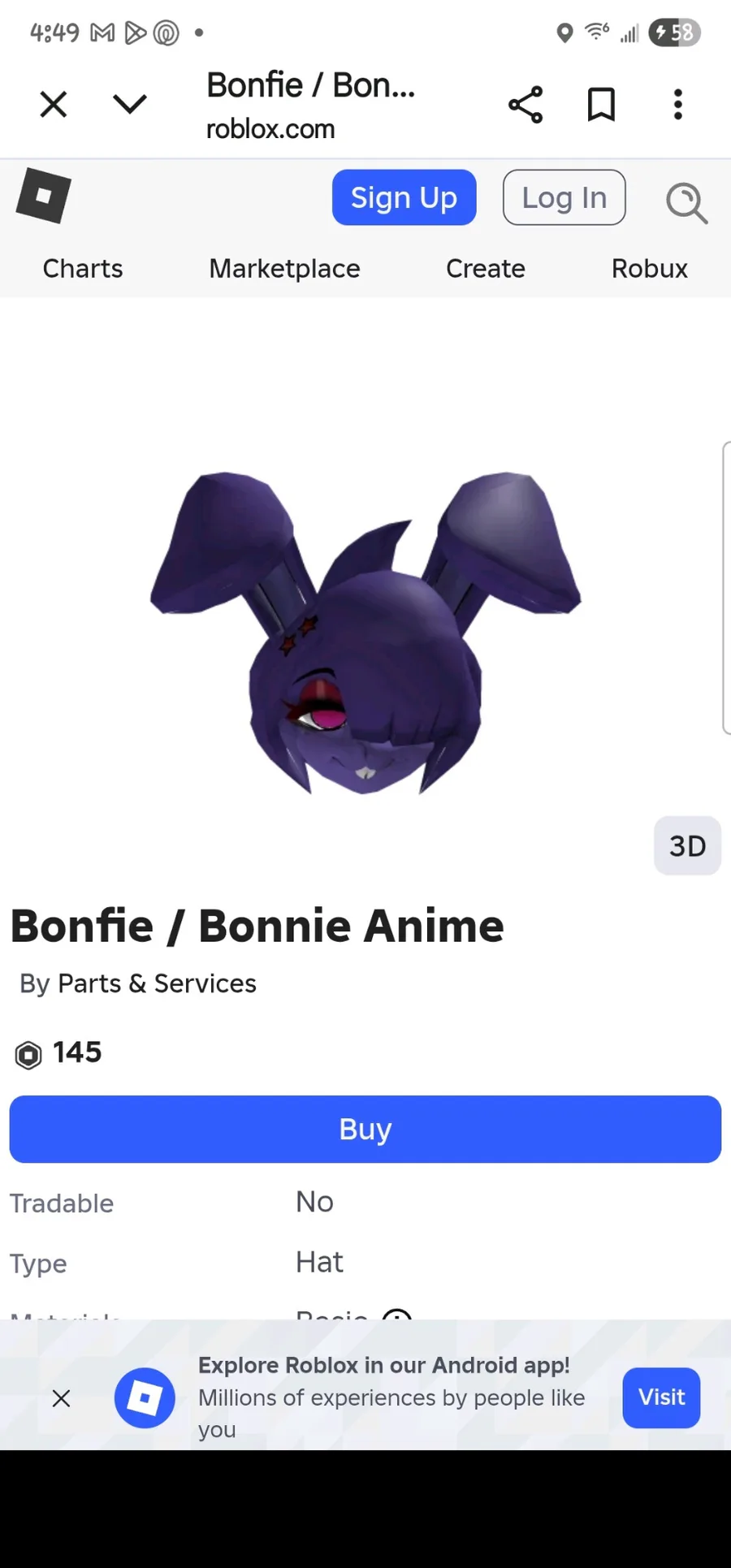Dismiss the Android app banner
The width and height of the screenshot is (731, 1568).
point(61,1398)
